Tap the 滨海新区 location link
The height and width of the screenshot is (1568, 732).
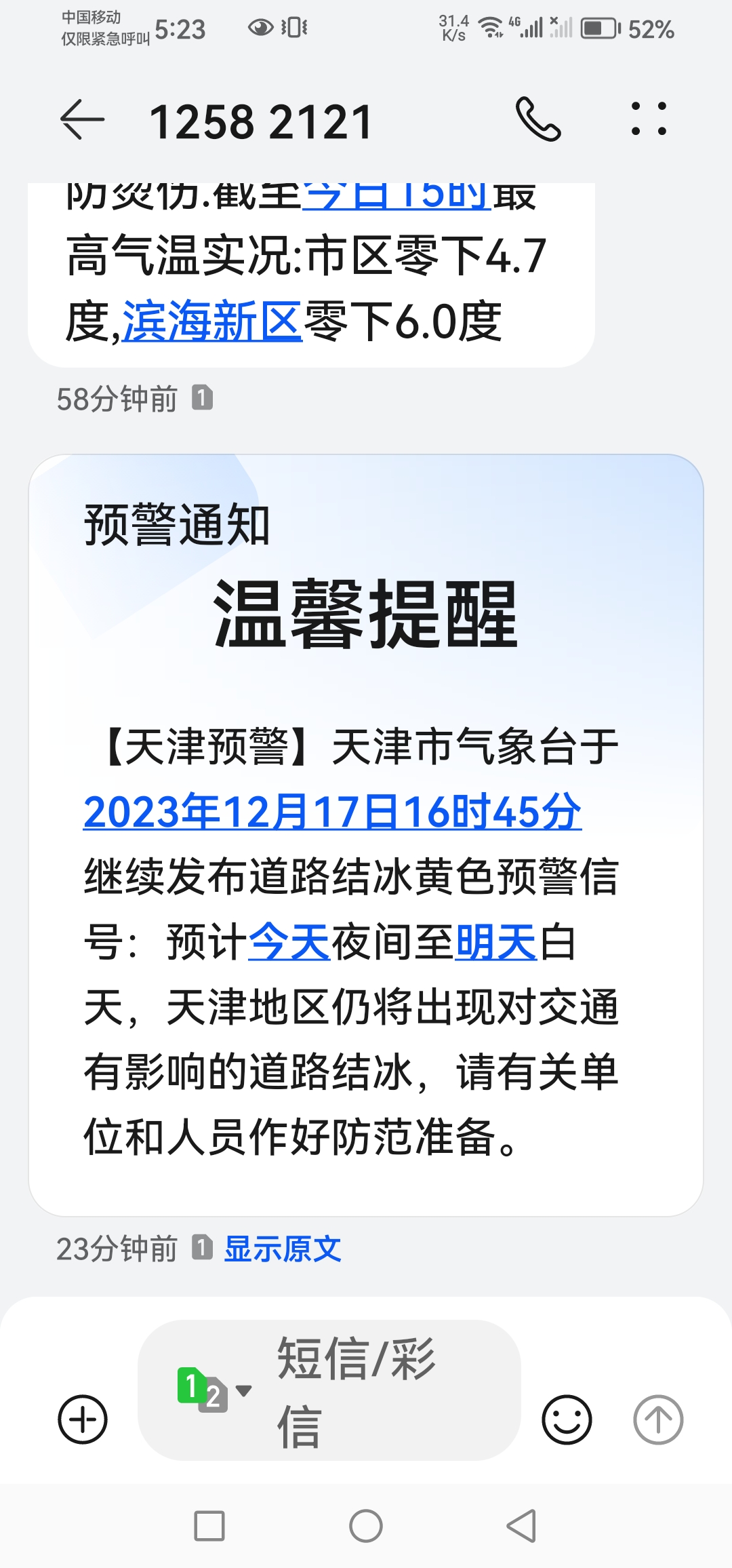tap(212, 321)
